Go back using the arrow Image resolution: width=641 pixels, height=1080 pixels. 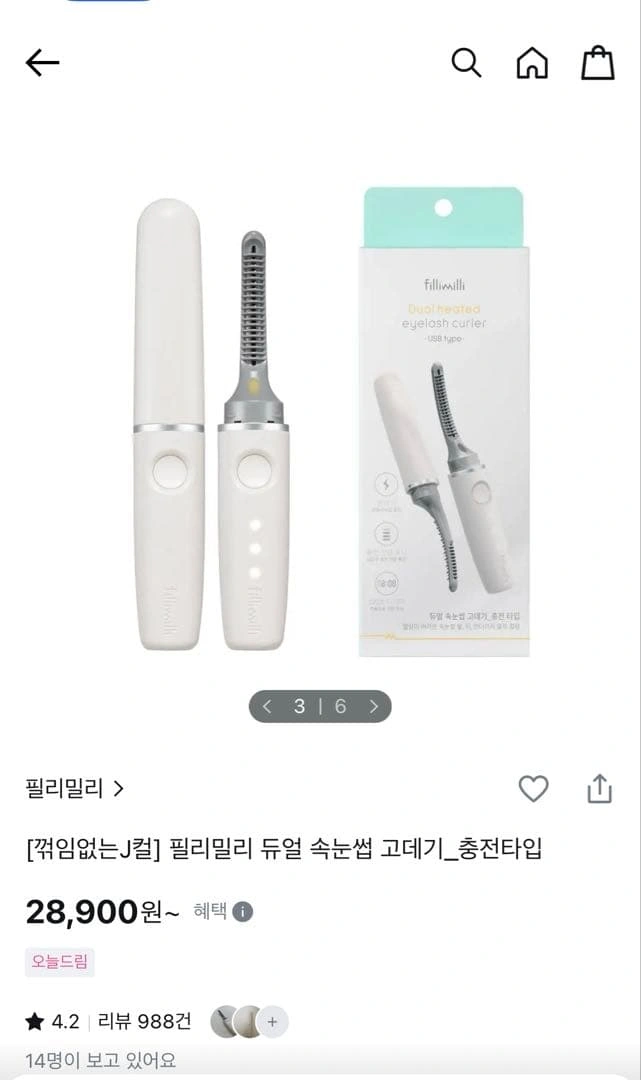pyautogui.click(x=42, y=64)
